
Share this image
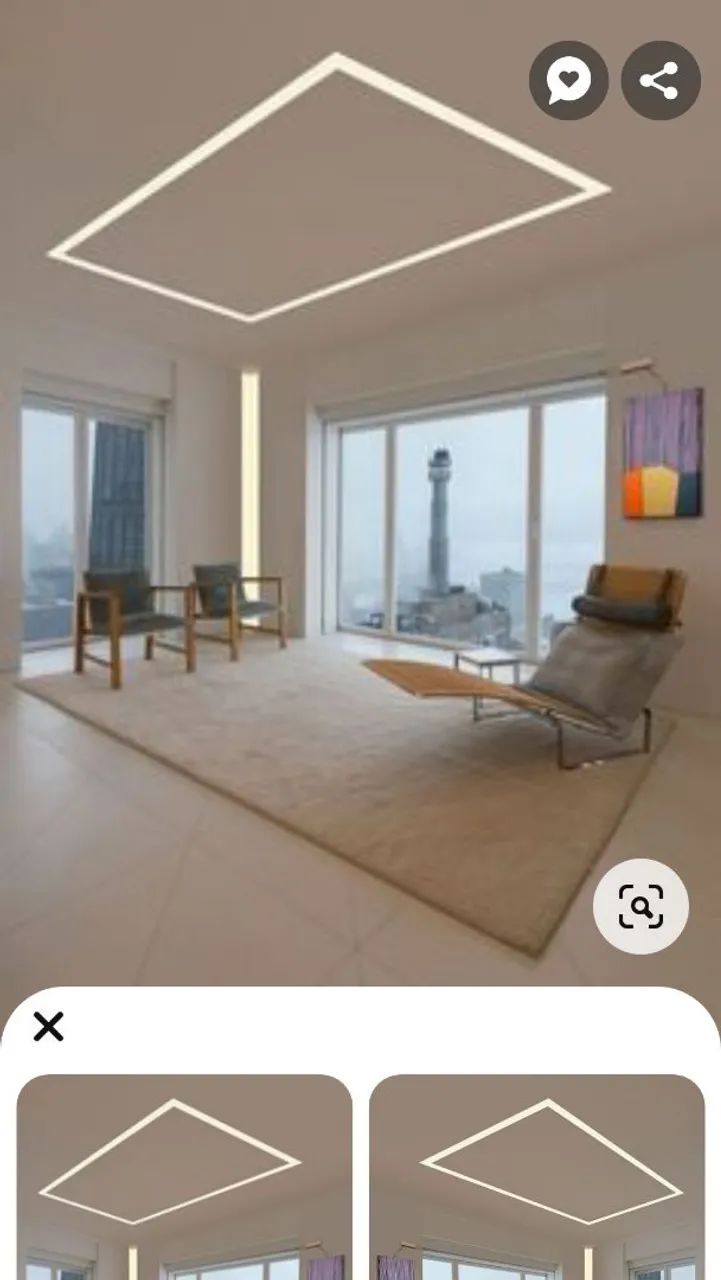coord(660,81)
